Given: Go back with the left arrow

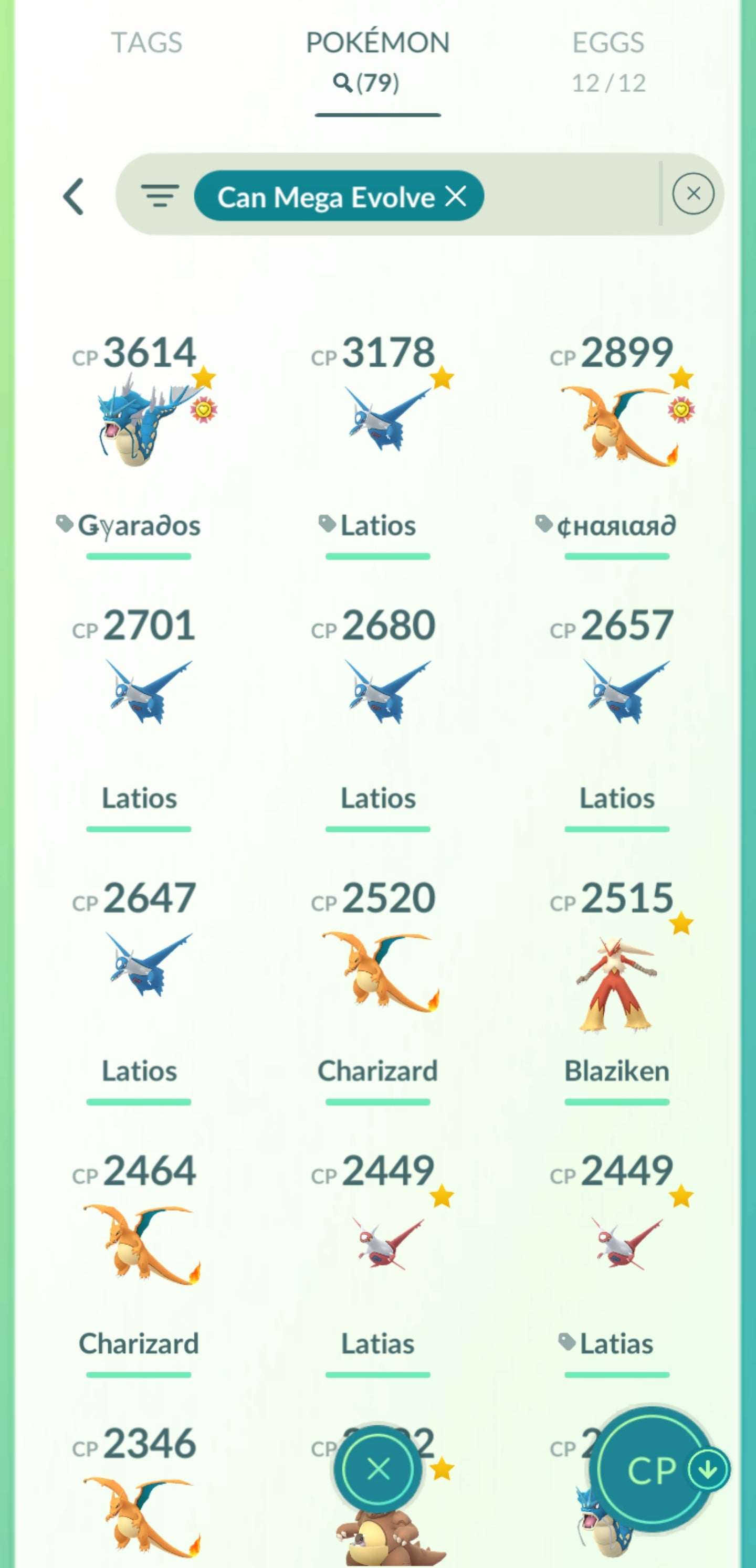Looking at the screenshot, I should 73,196.
